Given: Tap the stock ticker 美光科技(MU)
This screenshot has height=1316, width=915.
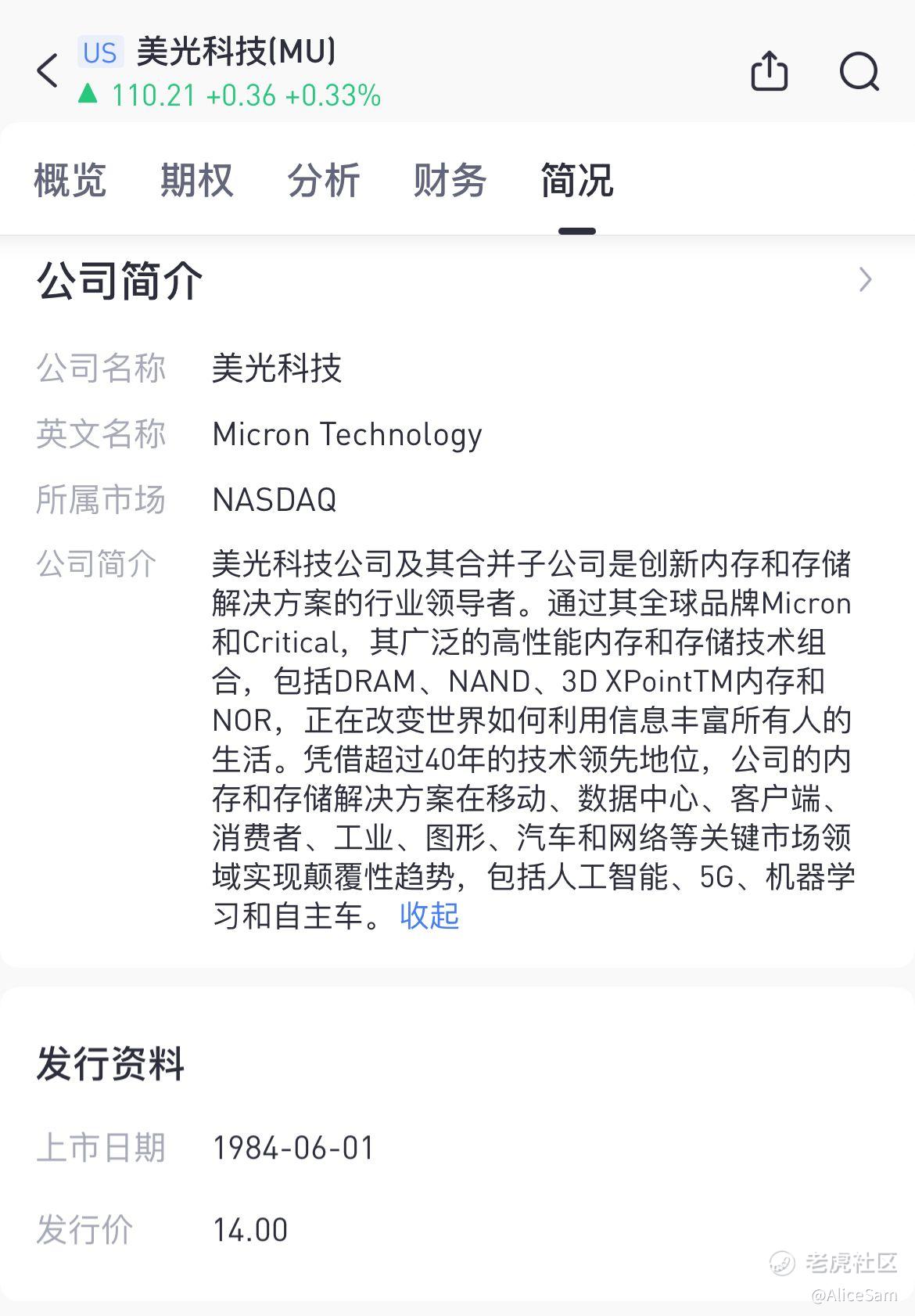Looking at the screenshot, I should coord(235,53).
